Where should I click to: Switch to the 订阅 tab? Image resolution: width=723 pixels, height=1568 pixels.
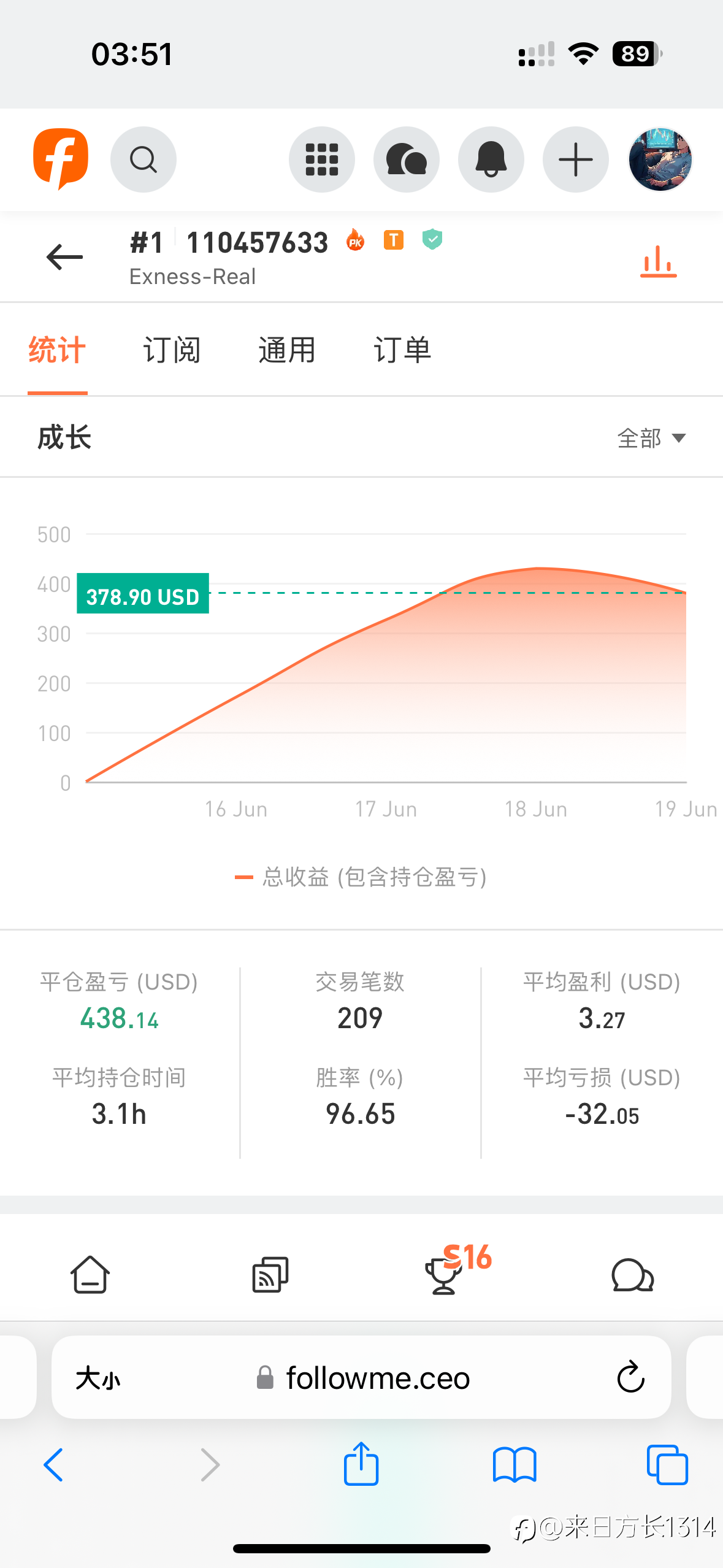pyautogui.click(x=172, y=350)
